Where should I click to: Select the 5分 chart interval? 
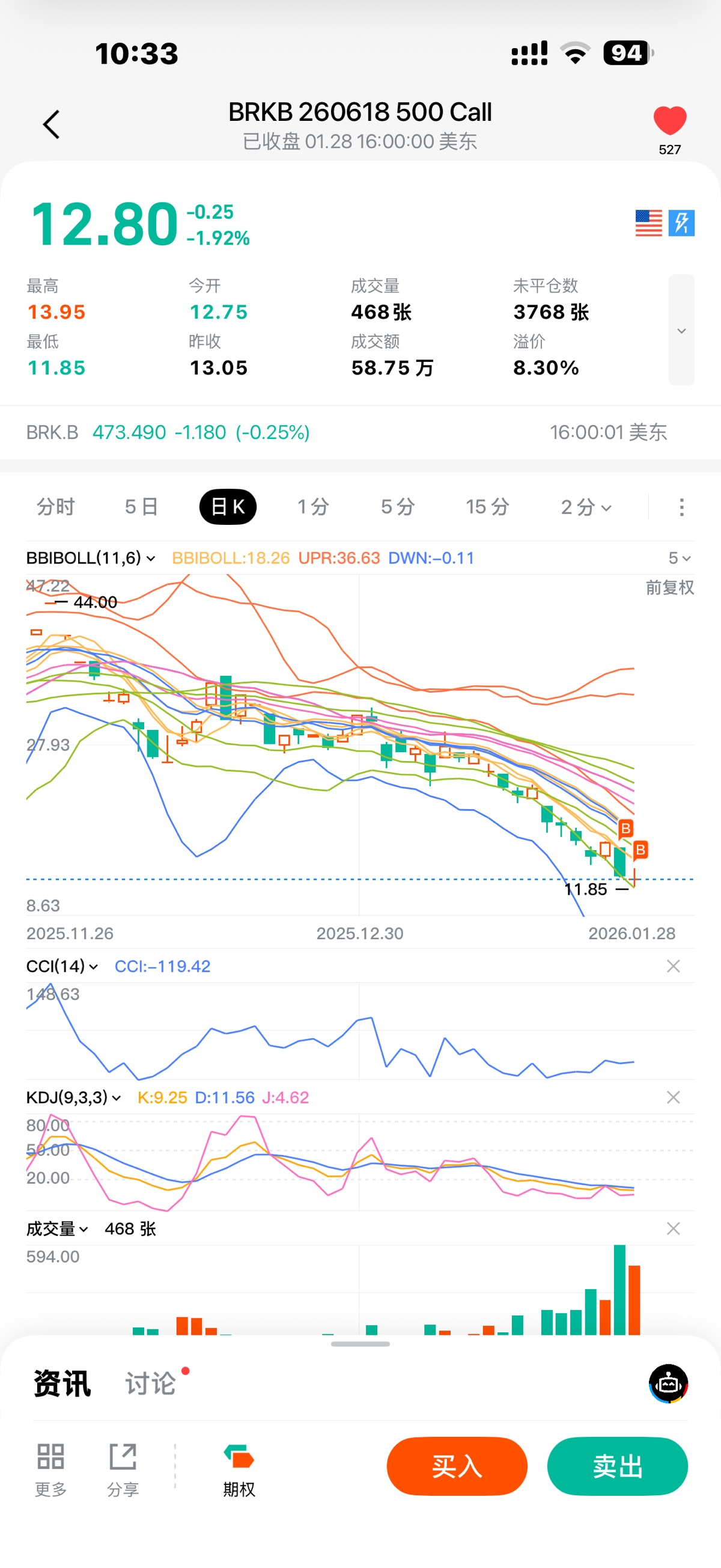[398, 506]
